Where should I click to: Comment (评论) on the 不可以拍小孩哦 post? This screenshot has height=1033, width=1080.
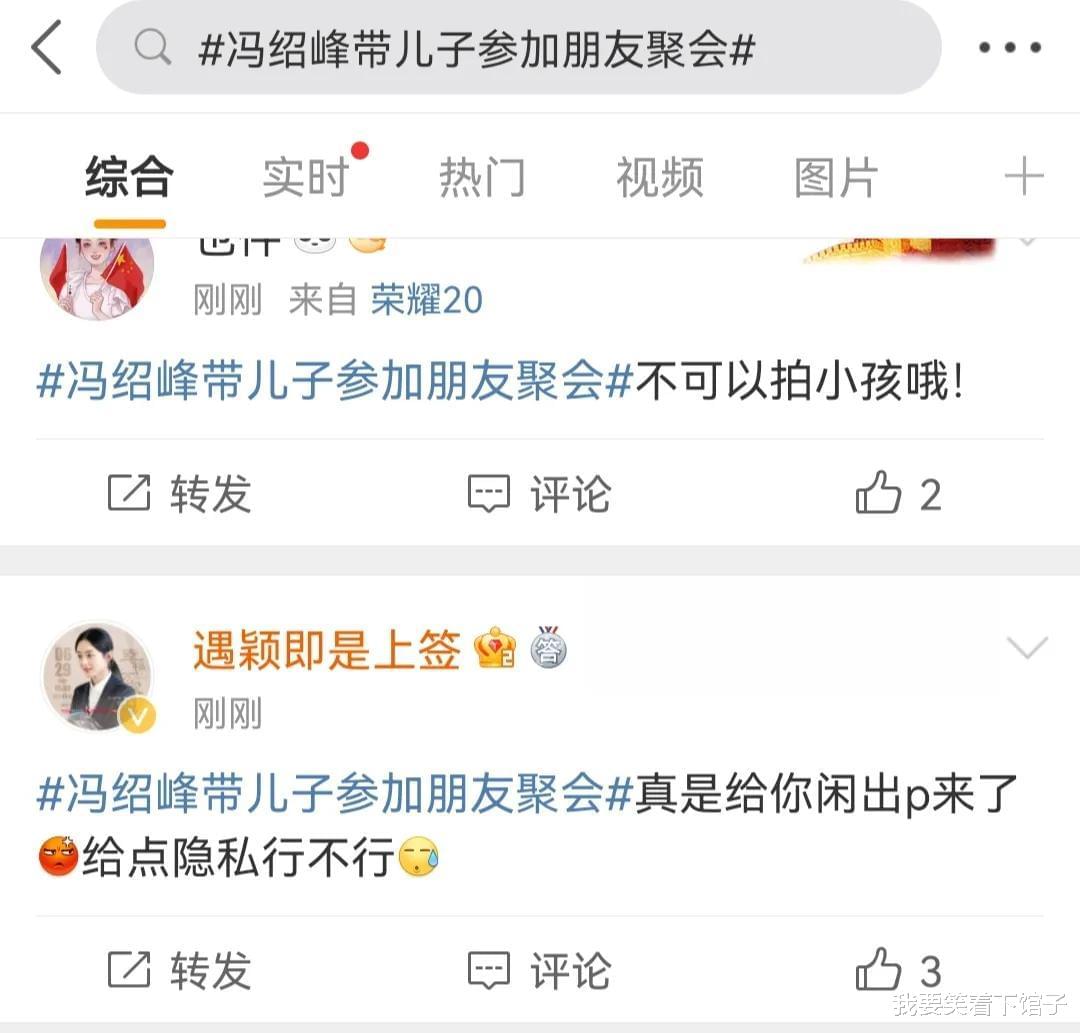(x=540, y=494)
